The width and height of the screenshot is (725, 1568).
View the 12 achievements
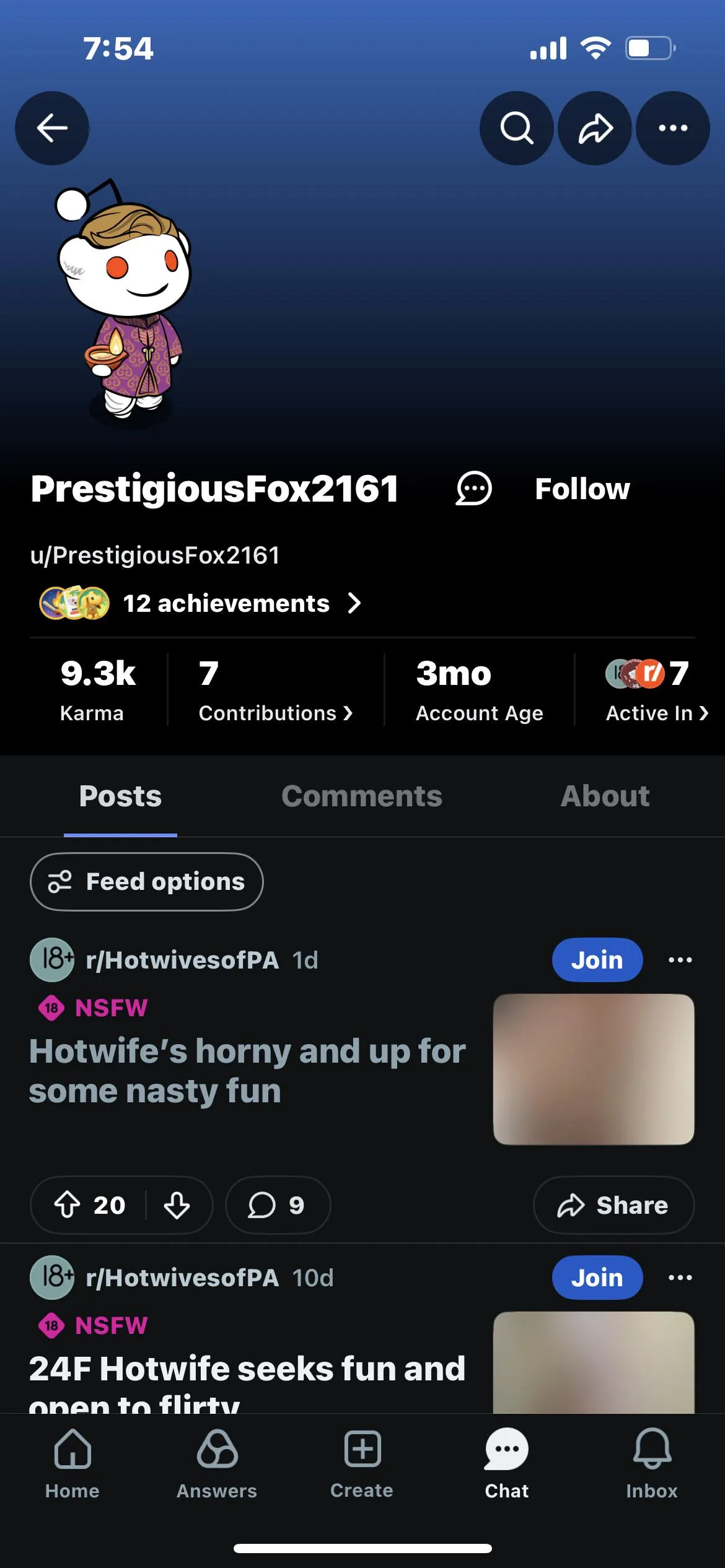tap(226, 603)
